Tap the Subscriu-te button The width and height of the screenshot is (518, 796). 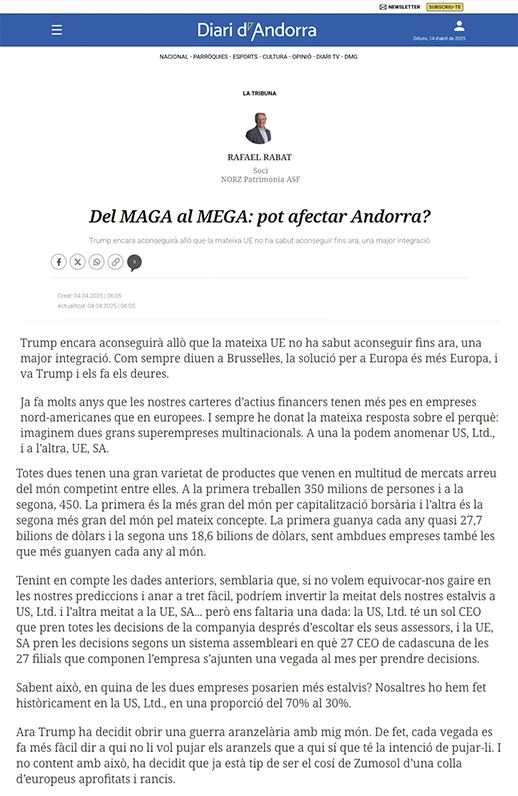click(445, 7)
